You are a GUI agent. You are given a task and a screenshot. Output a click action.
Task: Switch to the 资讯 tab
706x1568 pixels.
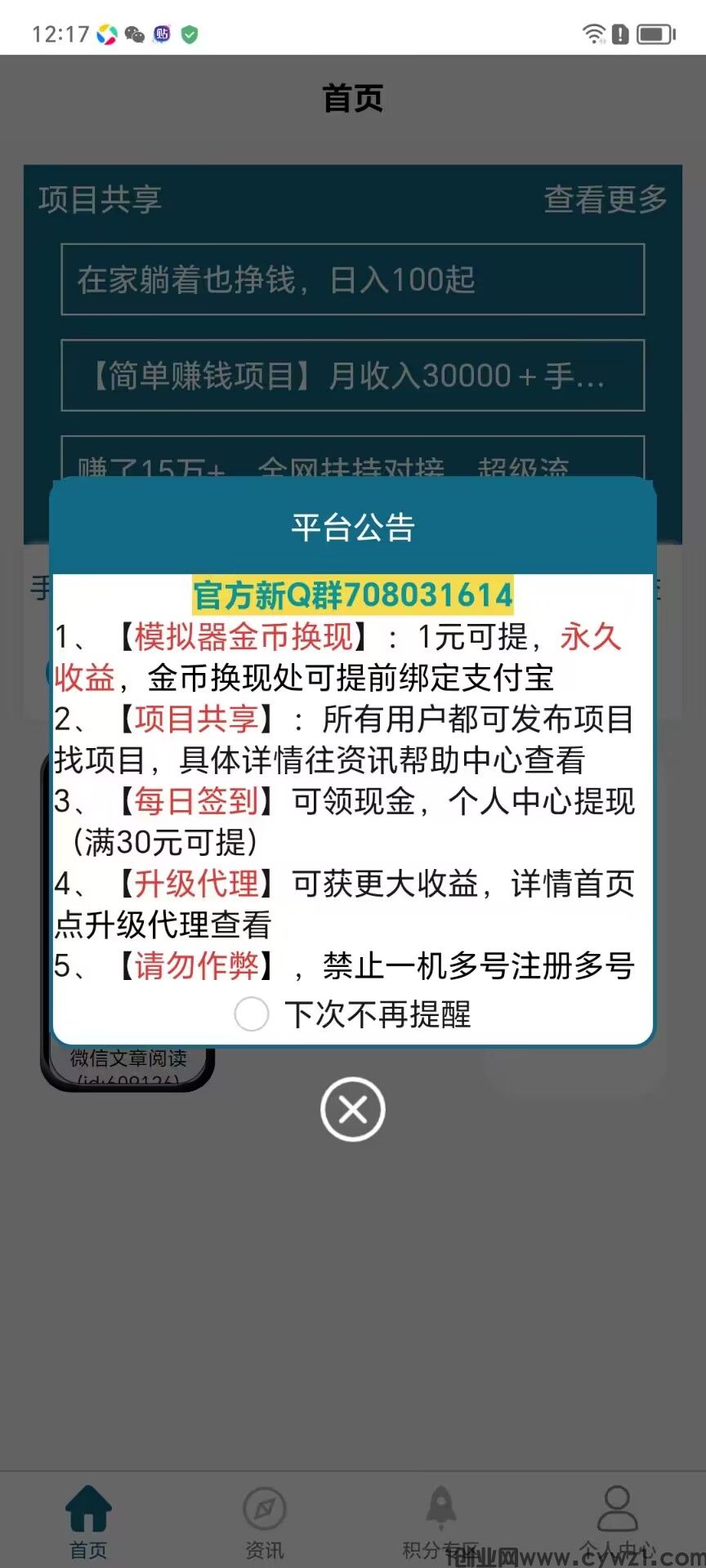(265, 1522)
